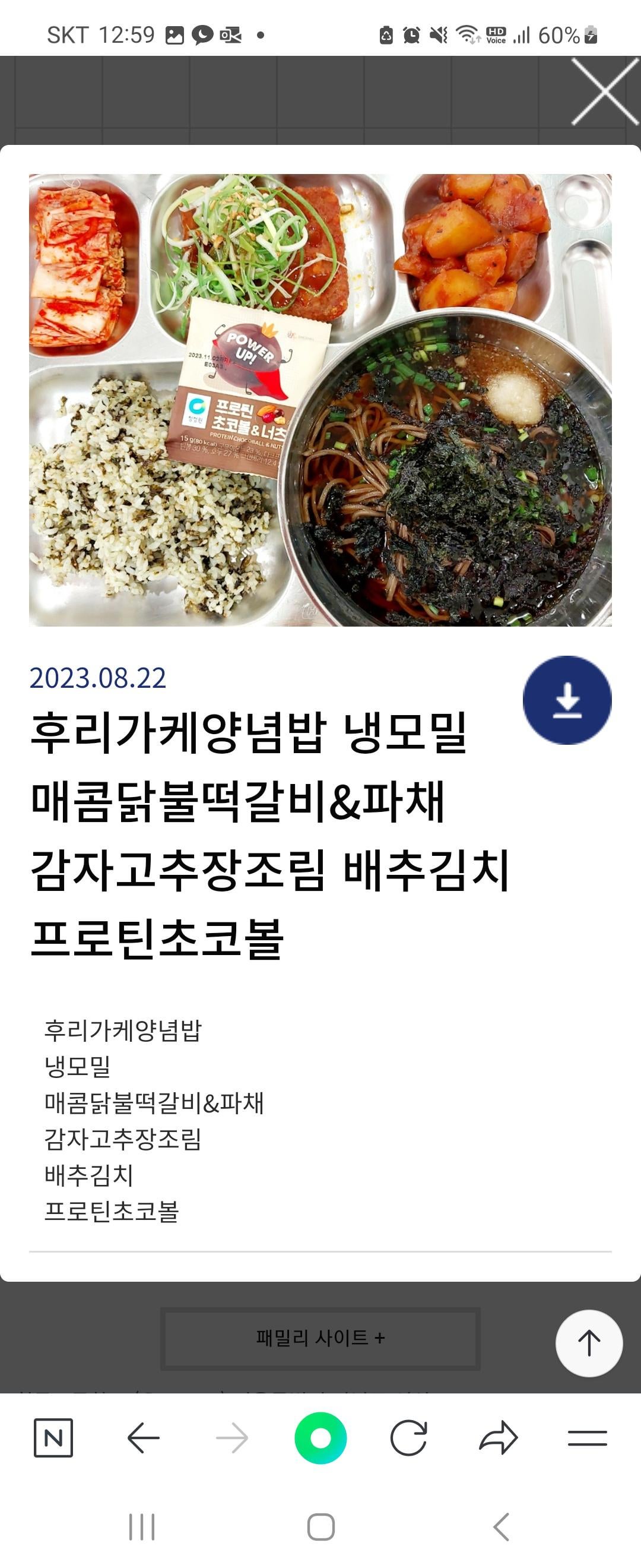The image size is (641, 1568).
Task: Share this page
Action: coord(498,1438)
